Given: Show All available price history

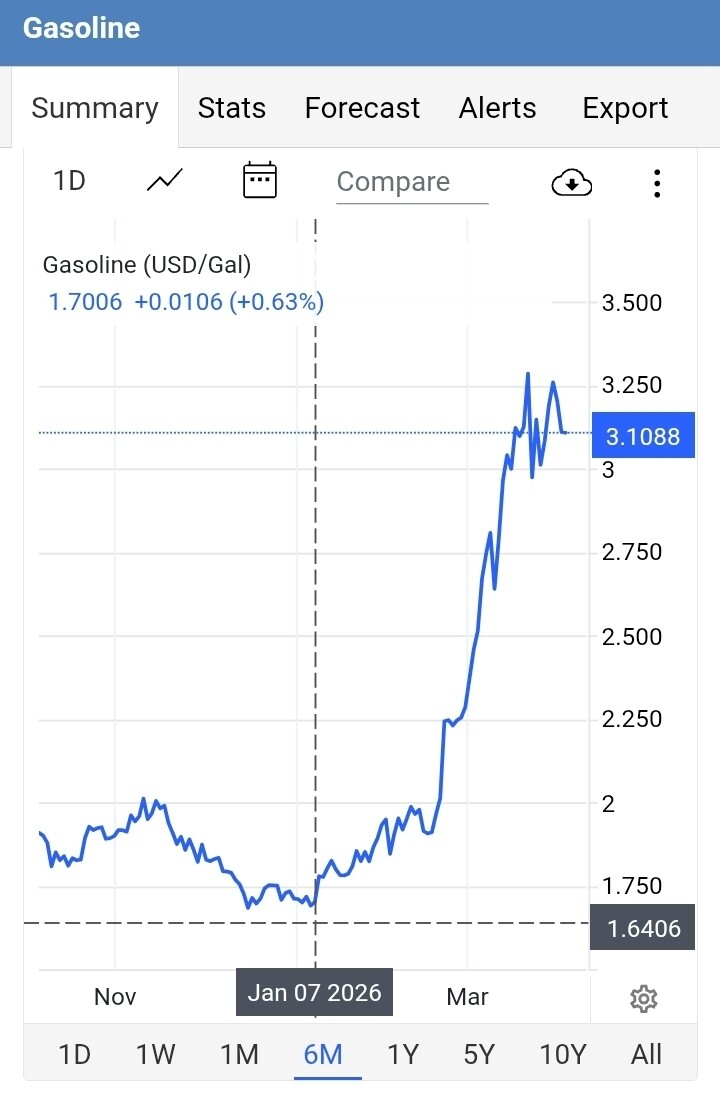Looking at the screenshot, I should pyautogui.click(x=647, y=1054).
